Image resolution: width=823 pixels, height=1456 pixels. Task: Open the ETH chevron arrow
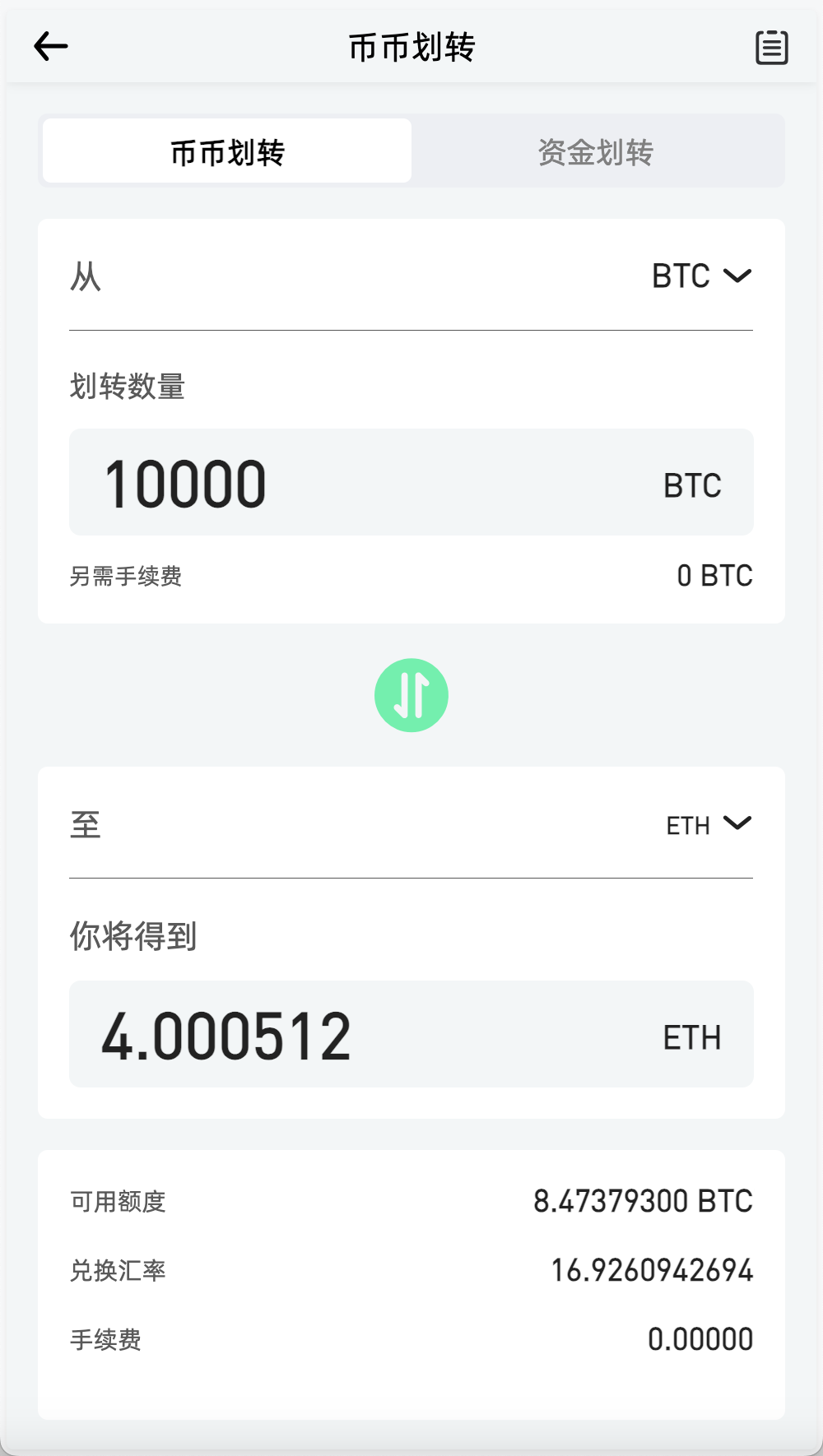(x=738, y=823)
